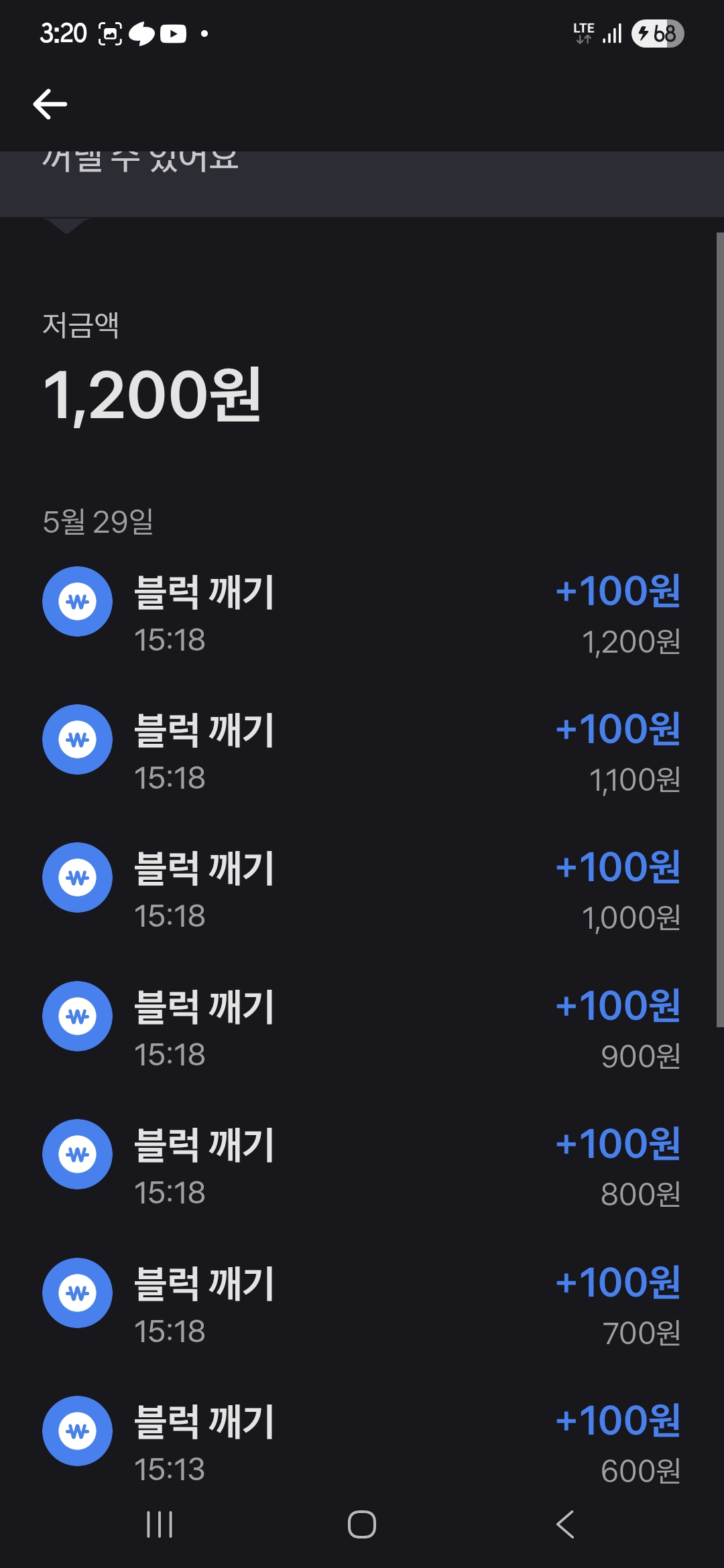Go back using the top arrow
Viewport: 724px width, 1568px height.
[x=50, y=105]
